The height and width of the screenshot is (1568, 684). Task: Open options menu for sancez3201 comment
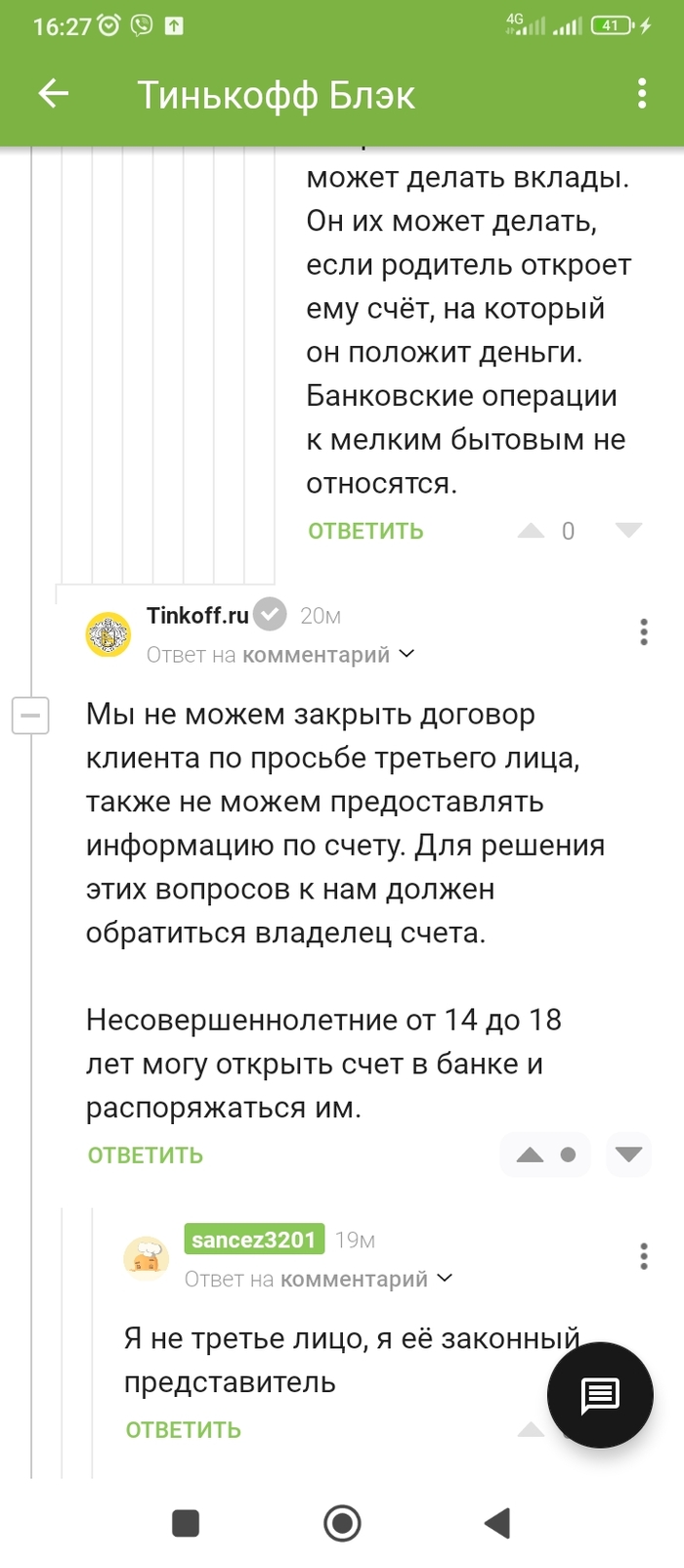click(643, 1256)
